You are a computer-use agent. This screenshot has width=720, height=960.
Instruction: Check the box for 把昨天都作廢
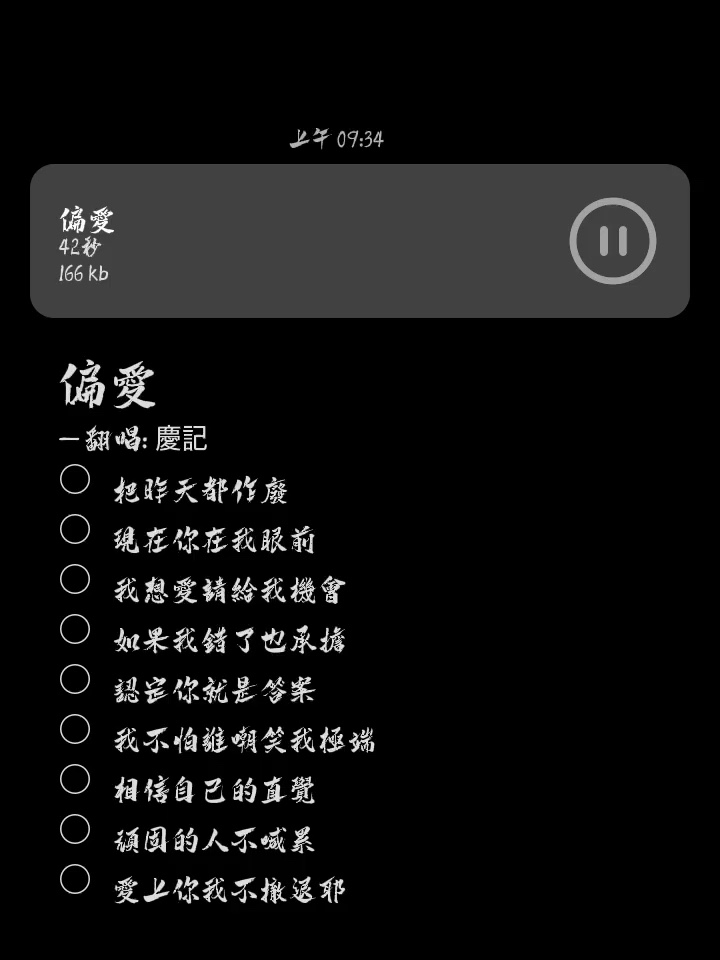(x=75, y=479)
